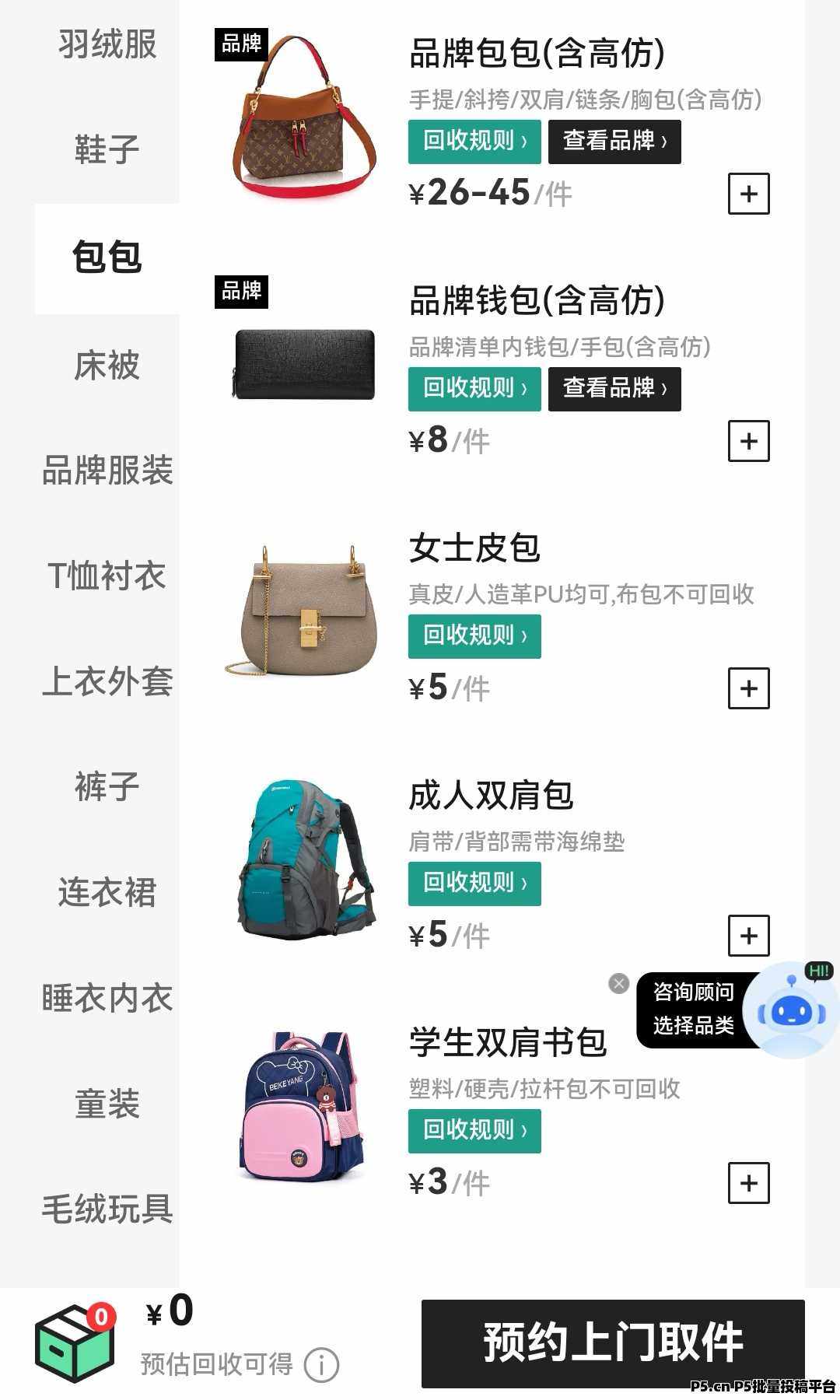Image resolution: width=840 pixels, height=1400 pixels.
Task: Dismiss the 咨询顾问 floating bubble
Action: (x=619, y=984)
